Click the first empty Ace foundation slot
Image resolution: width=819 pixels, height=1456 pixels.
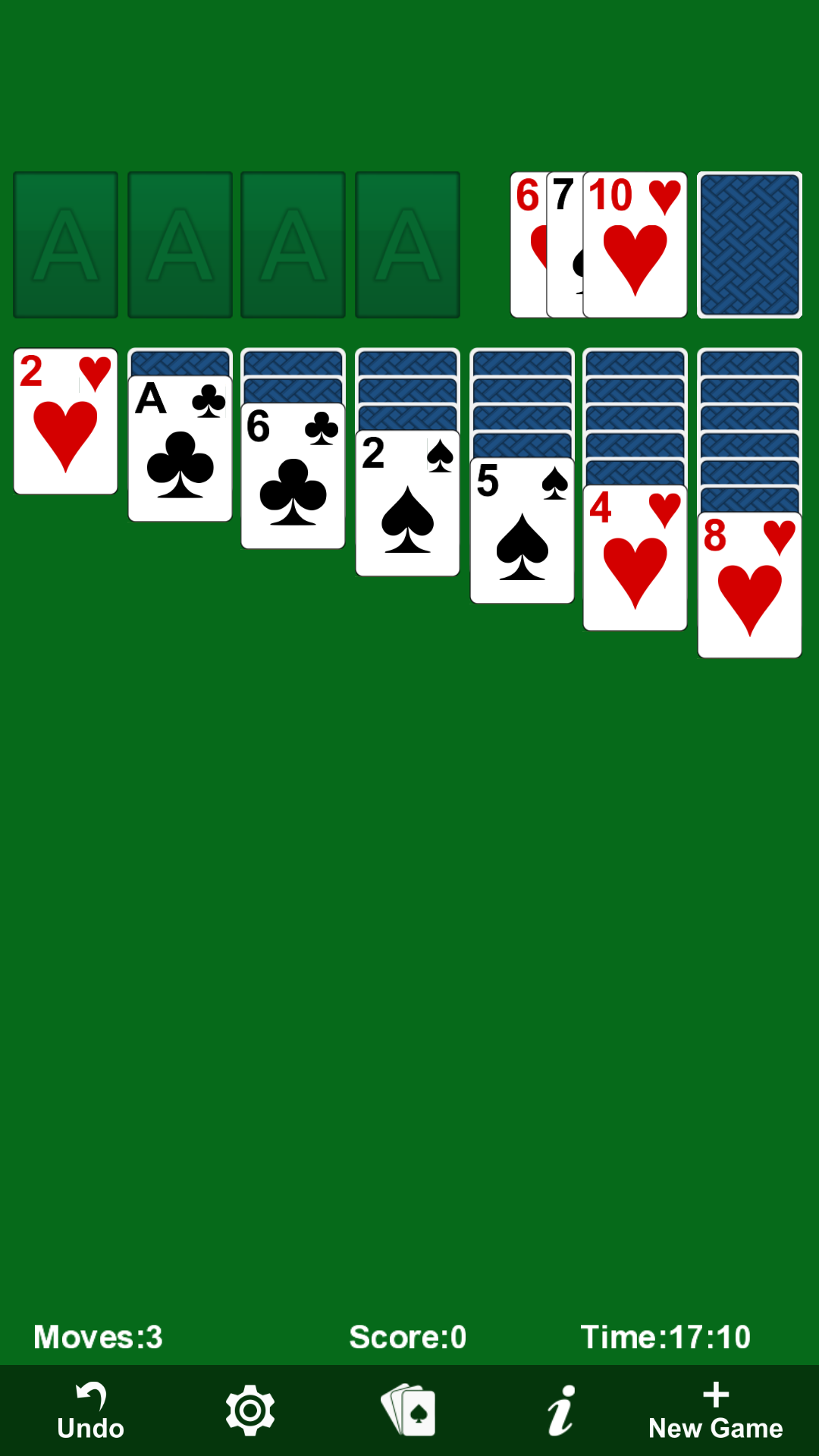[65, 243]
